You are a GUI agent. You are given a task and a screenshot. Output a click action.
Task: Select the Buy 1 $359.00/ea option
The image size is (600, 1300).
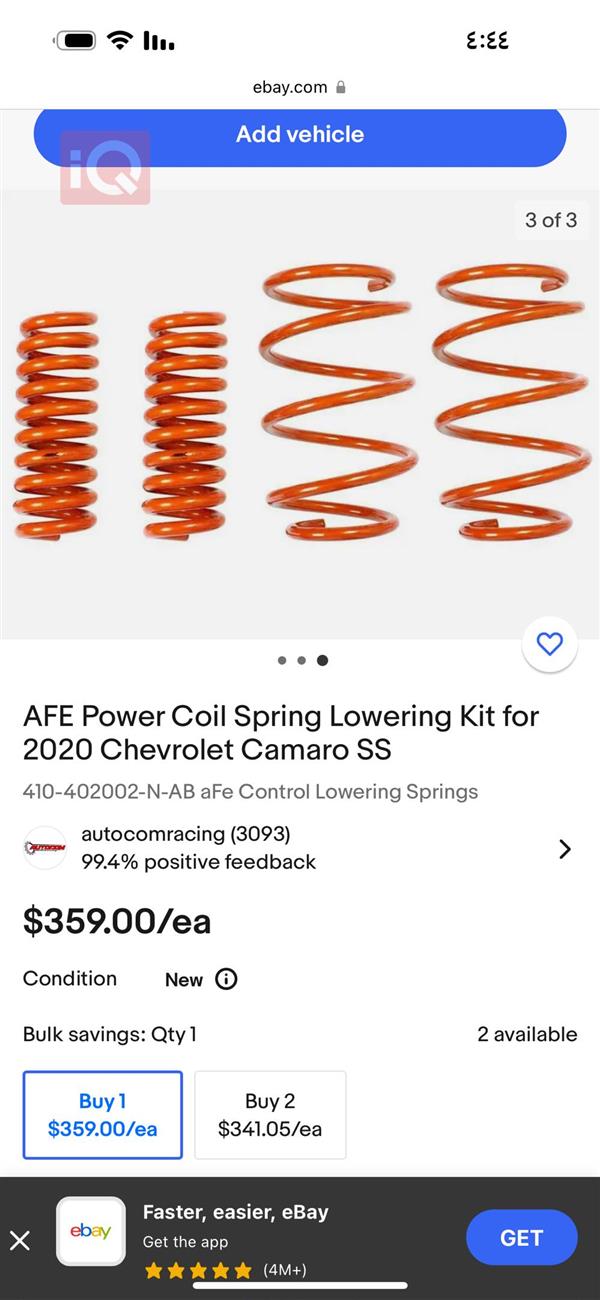(x=103, y=1114)
